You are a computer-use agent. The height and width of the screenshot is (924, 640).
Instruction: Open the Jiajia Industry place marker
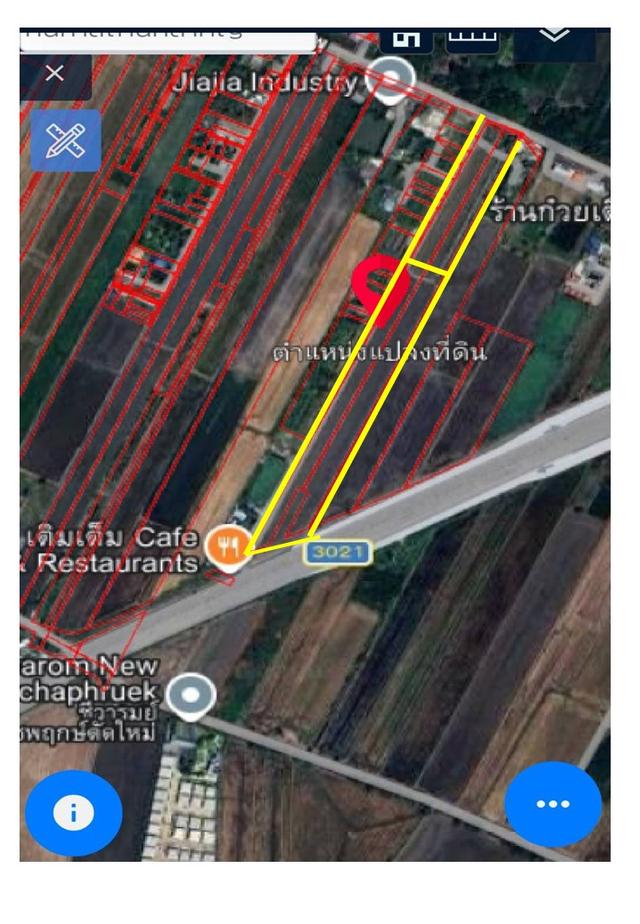coord(391,77)
